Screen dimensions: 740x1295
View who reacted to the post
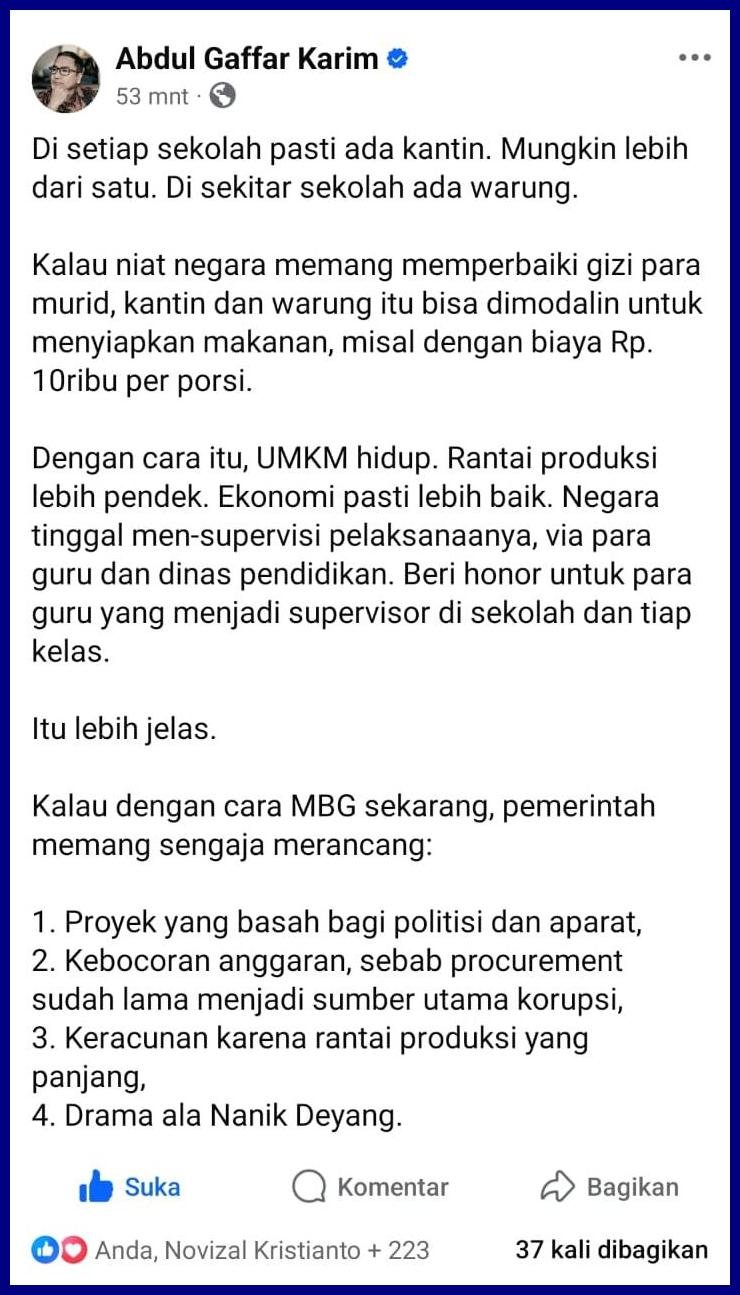tap(230, 1250)
